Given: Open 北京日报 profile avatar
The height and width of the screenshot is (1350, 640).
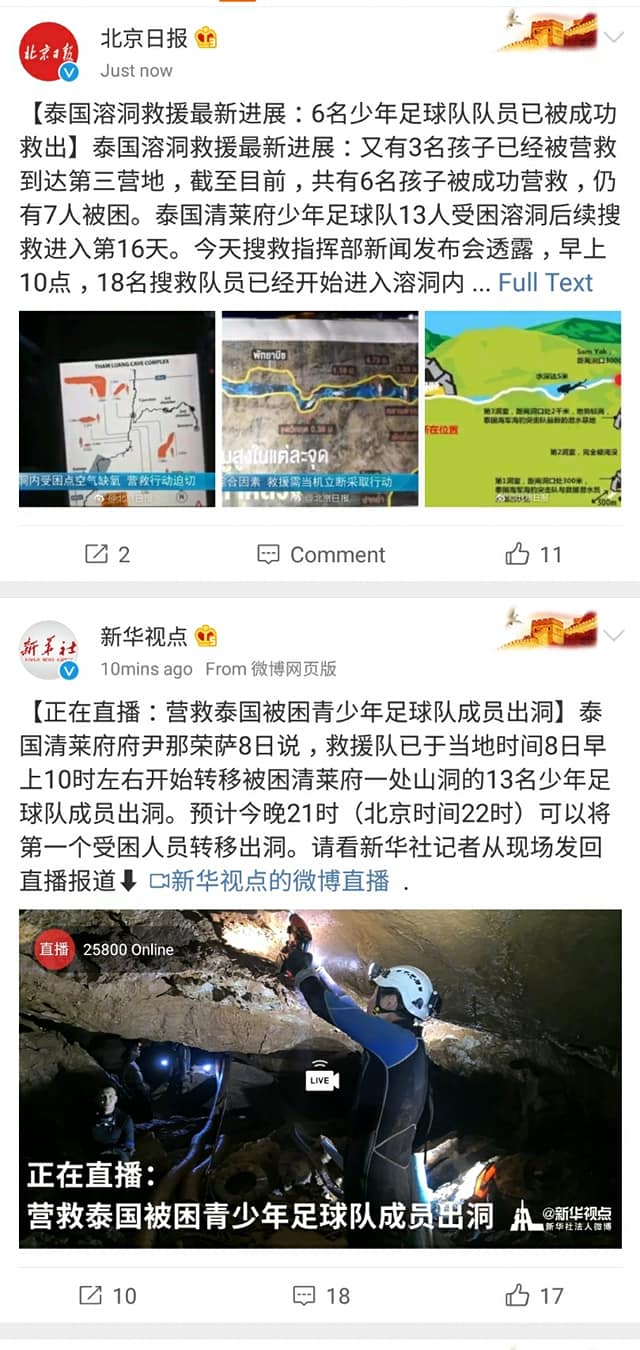Looking at the screenshot, I should [x=49, y=51].
